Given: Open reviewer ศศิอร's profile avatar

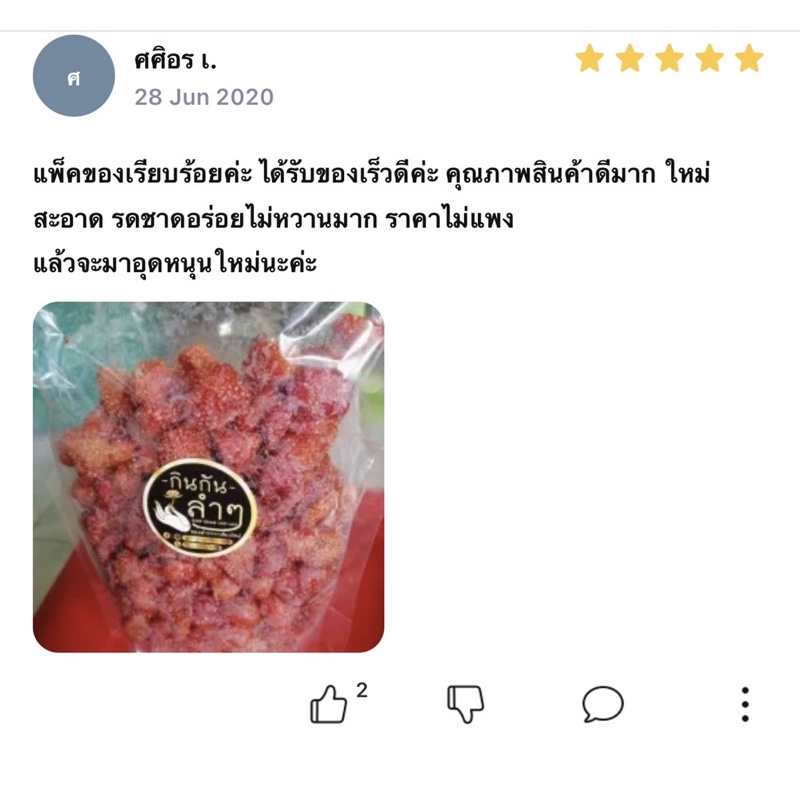Looking at the screenshot, I should tap(74, 76).
